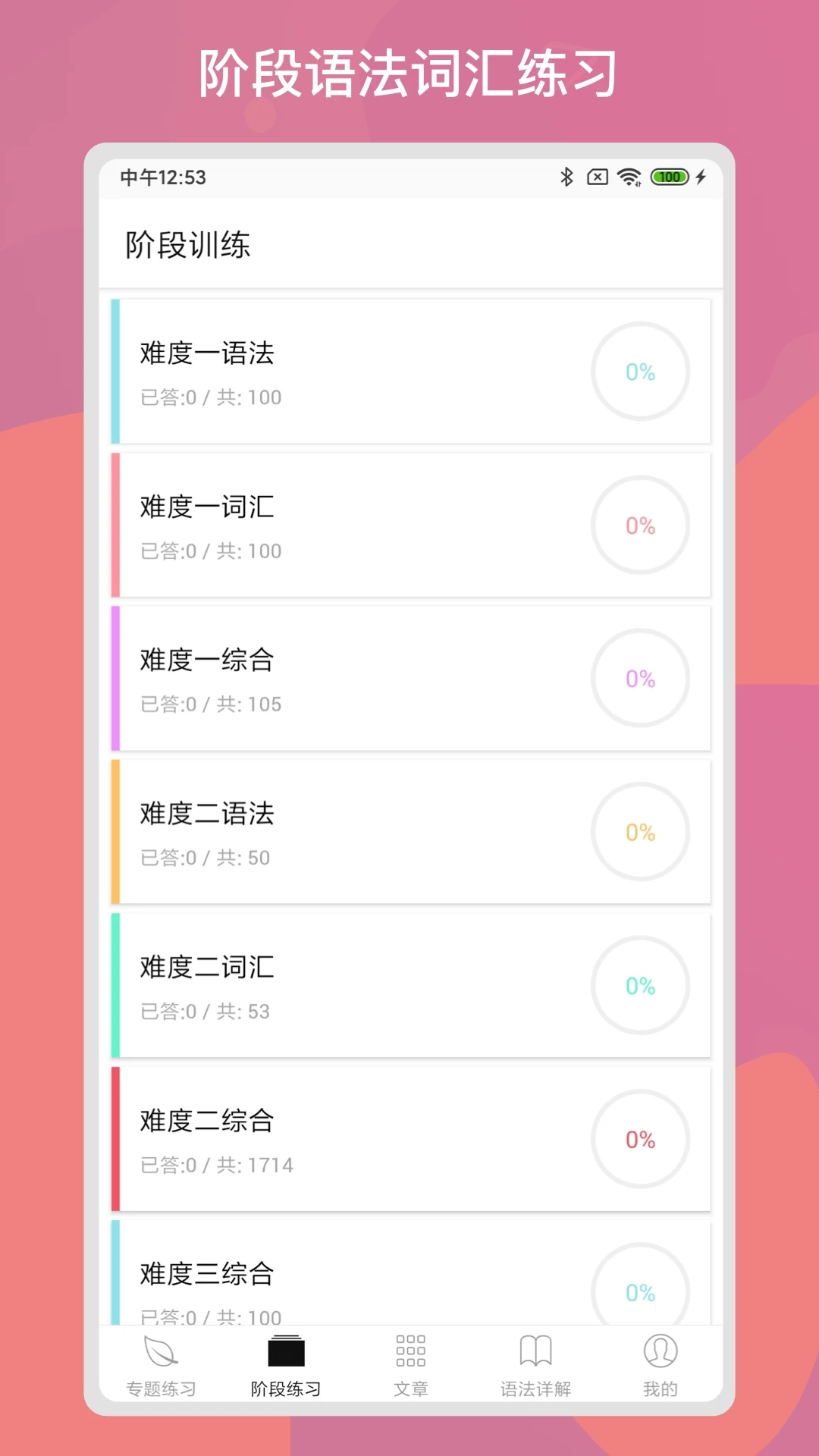
Task: Tap the 0% progress circle on 难度一语法
Action: [641, 372]
